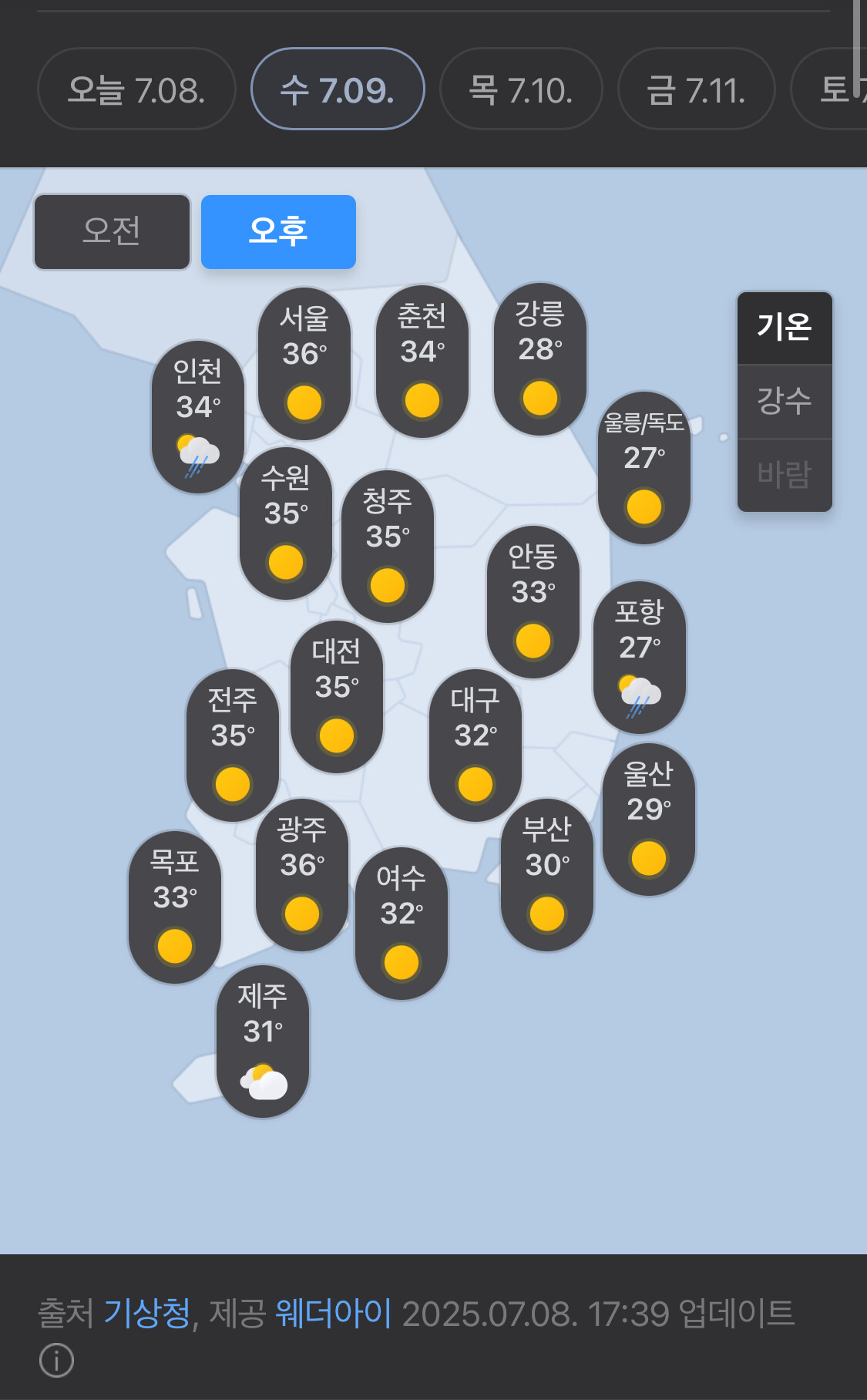Image resolution: width=867 pixels, height=1400 pixels.
Task: Open 울릉/독도 weather marker
Action: (x=644, y=468)
